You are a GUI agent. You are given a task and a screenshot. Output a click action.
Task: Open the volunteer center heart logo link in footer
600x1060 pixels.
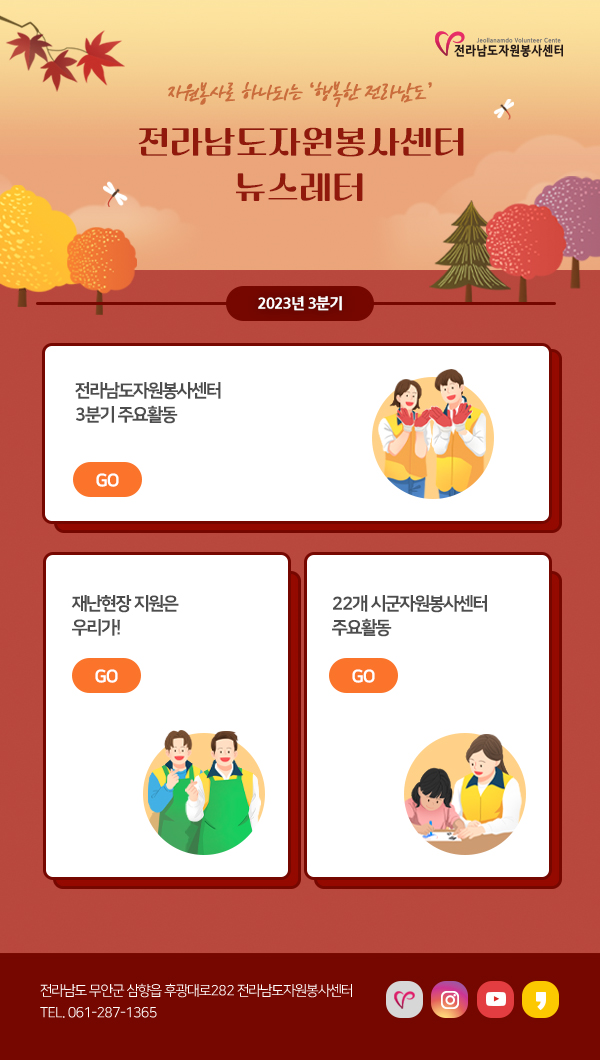[x=404, y=999]
